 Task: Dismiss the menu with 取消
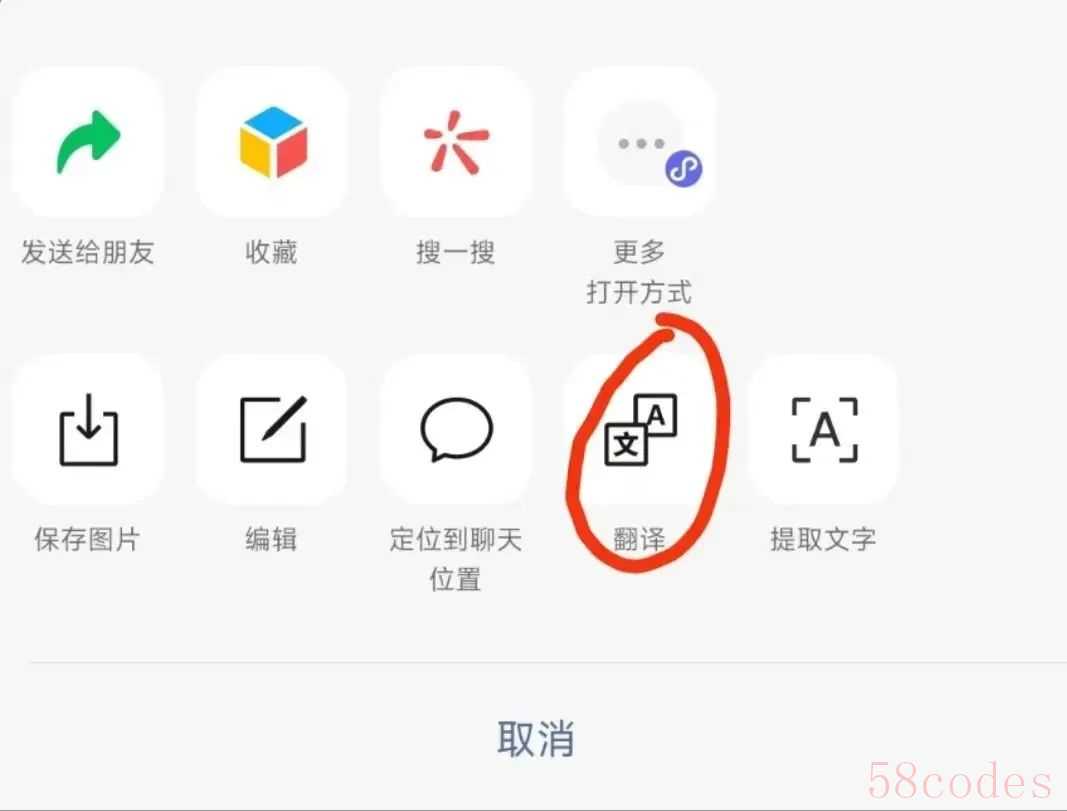[x=536, y=740]
